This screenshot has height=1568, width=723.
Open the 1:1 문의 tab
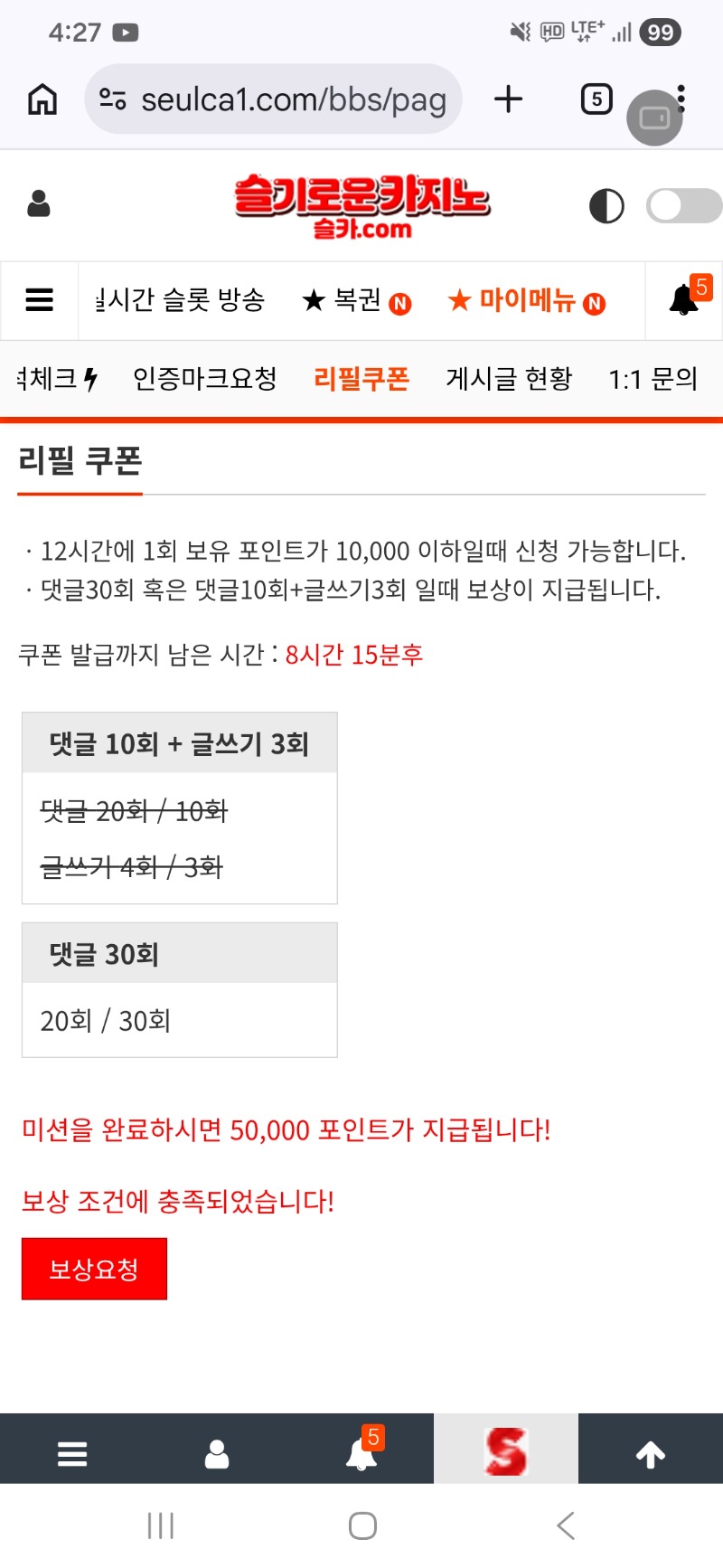[x=653, y=379]
